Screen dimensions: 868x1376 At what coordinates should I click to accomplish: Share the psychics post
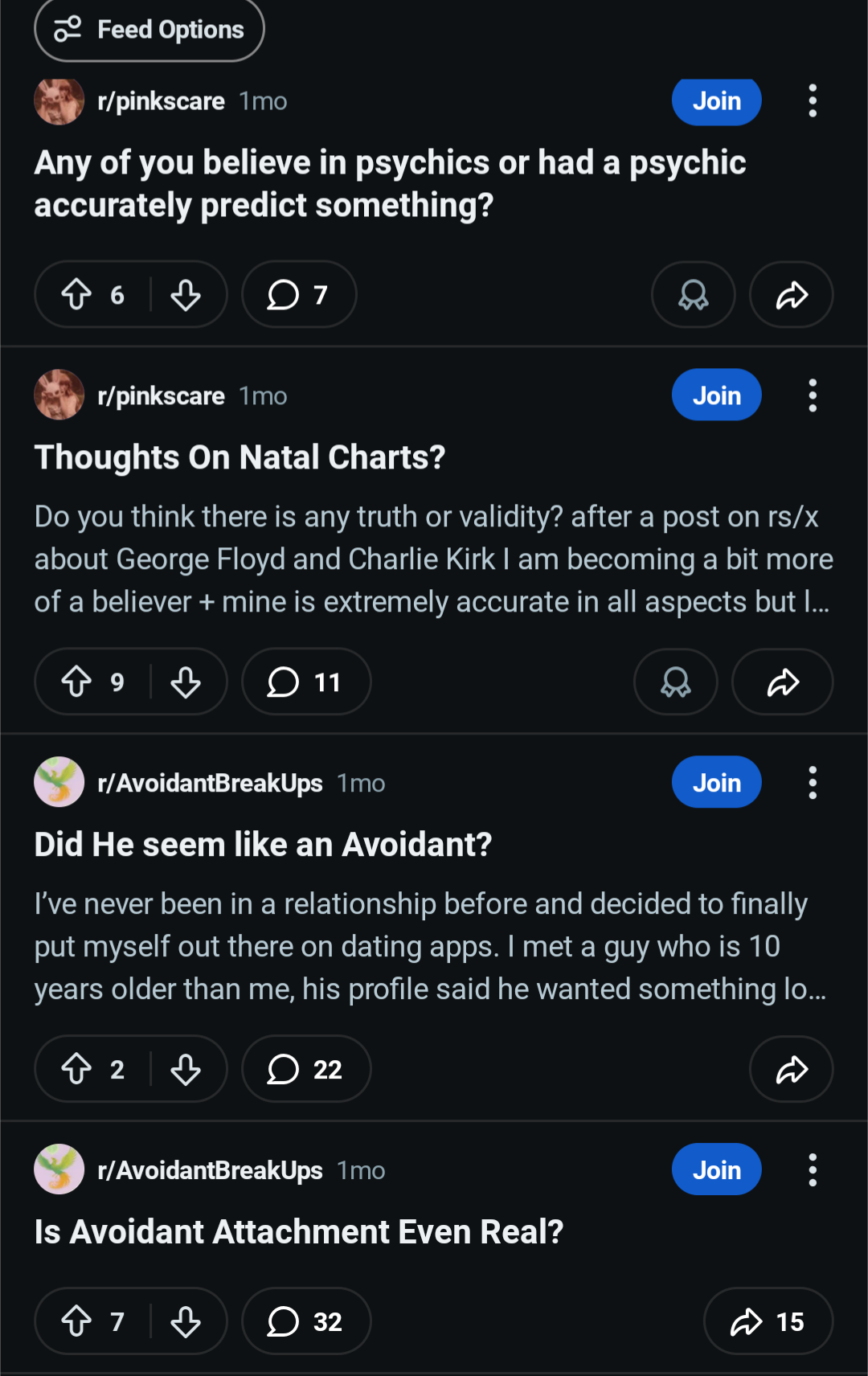click(x=791, y=295)
